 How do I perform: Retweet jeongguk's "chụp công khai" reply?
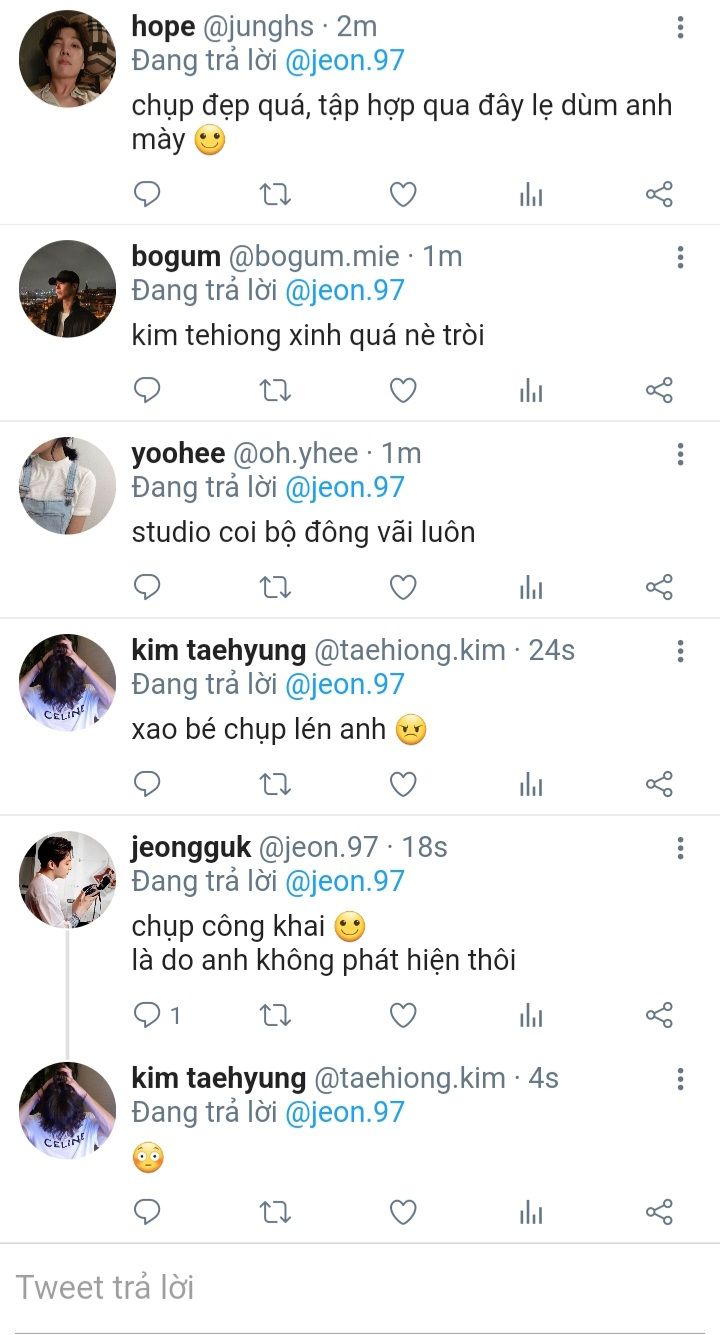pos(275,1016)
